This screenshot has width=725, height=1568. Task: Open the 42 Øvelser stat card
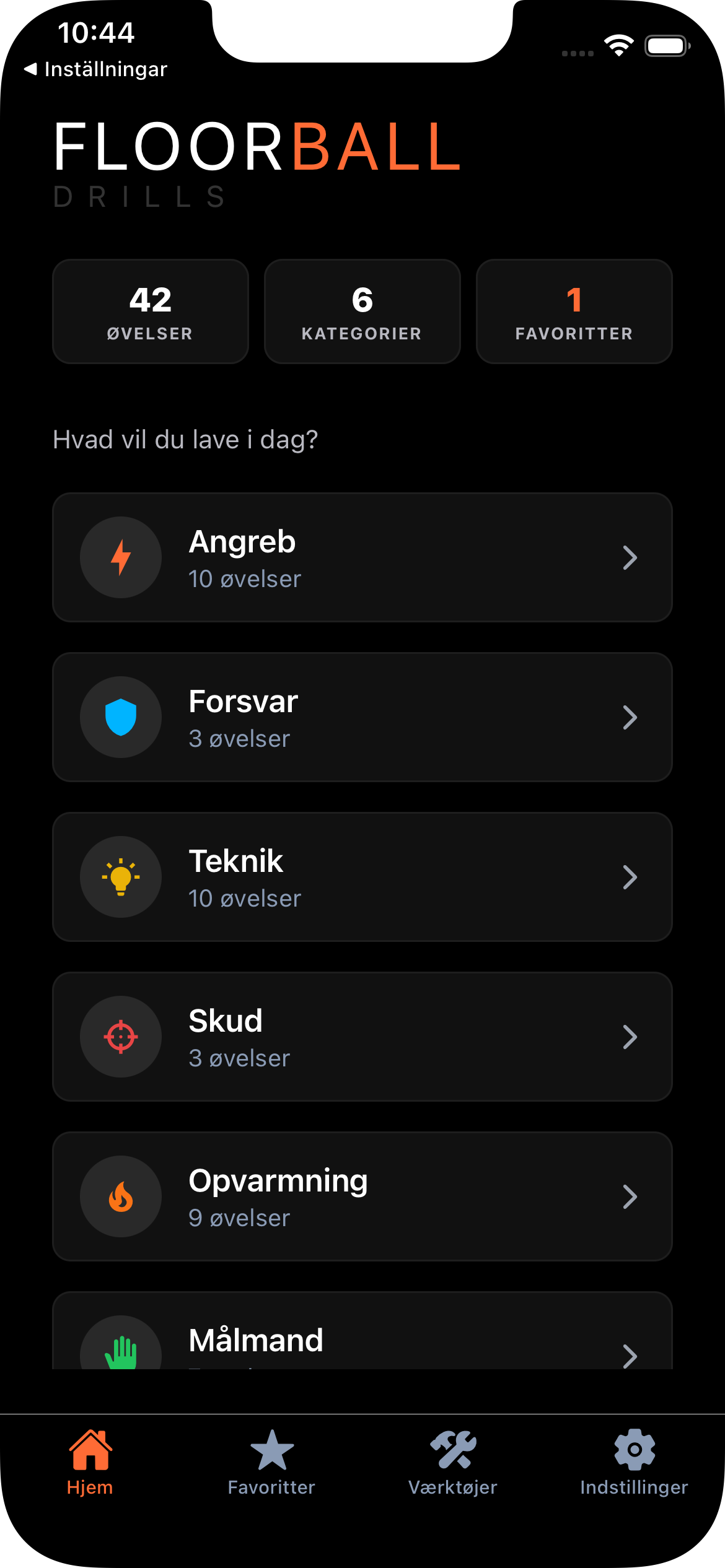pos(151,311)
